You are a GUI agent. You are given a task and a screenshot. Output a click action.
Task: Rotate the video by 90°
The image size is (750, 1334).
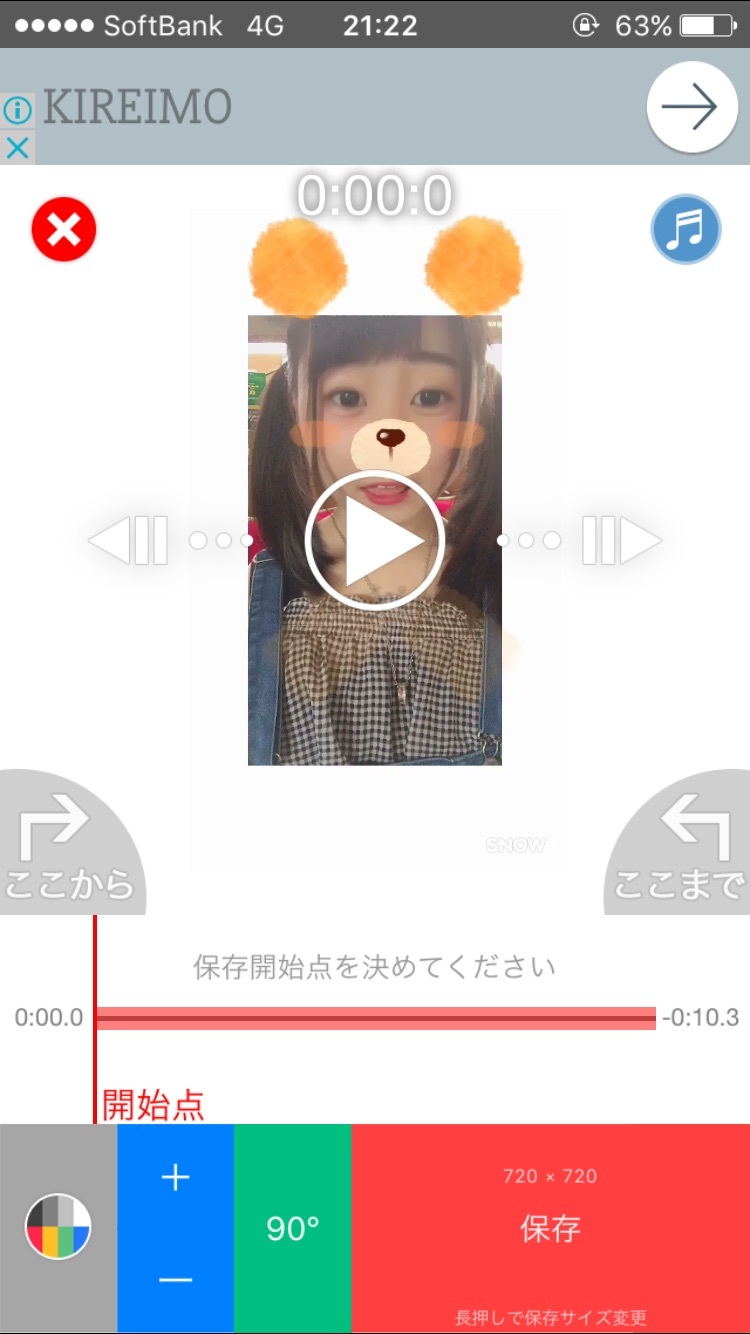coord(292,1228)
